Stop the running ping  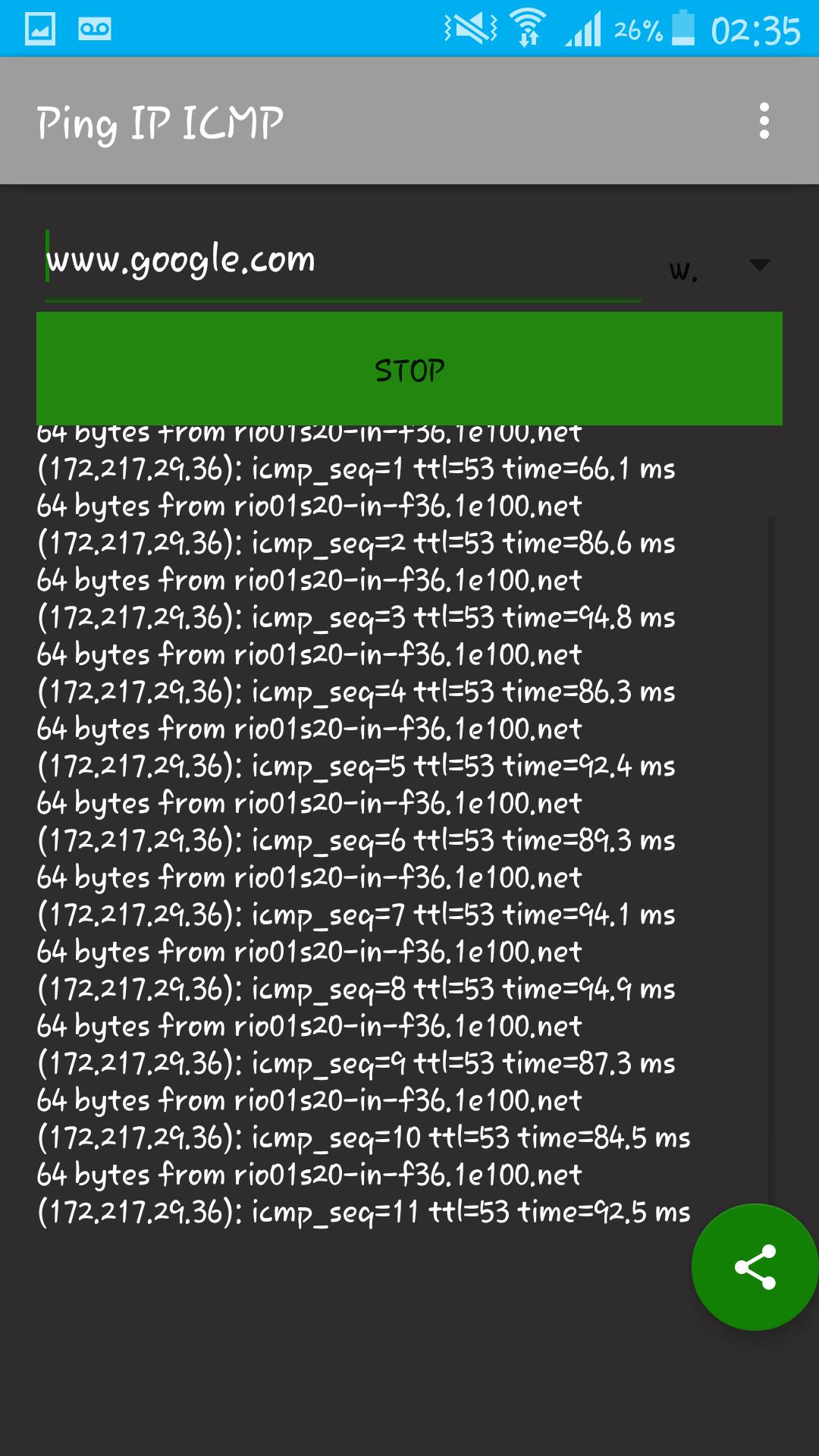409,369
